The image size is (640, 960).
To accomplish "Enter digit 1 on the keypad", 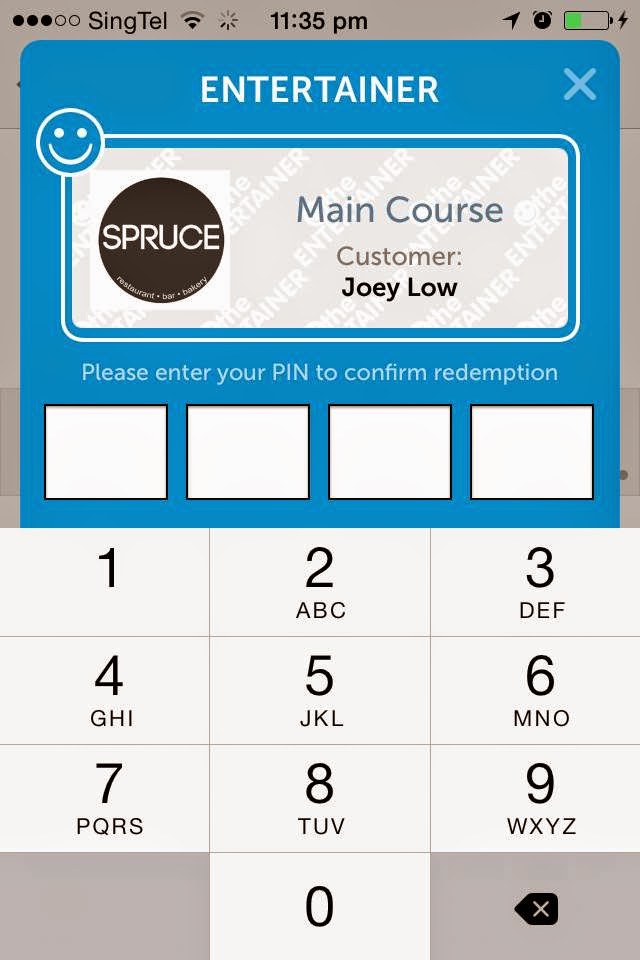I will tap(105, 582).
